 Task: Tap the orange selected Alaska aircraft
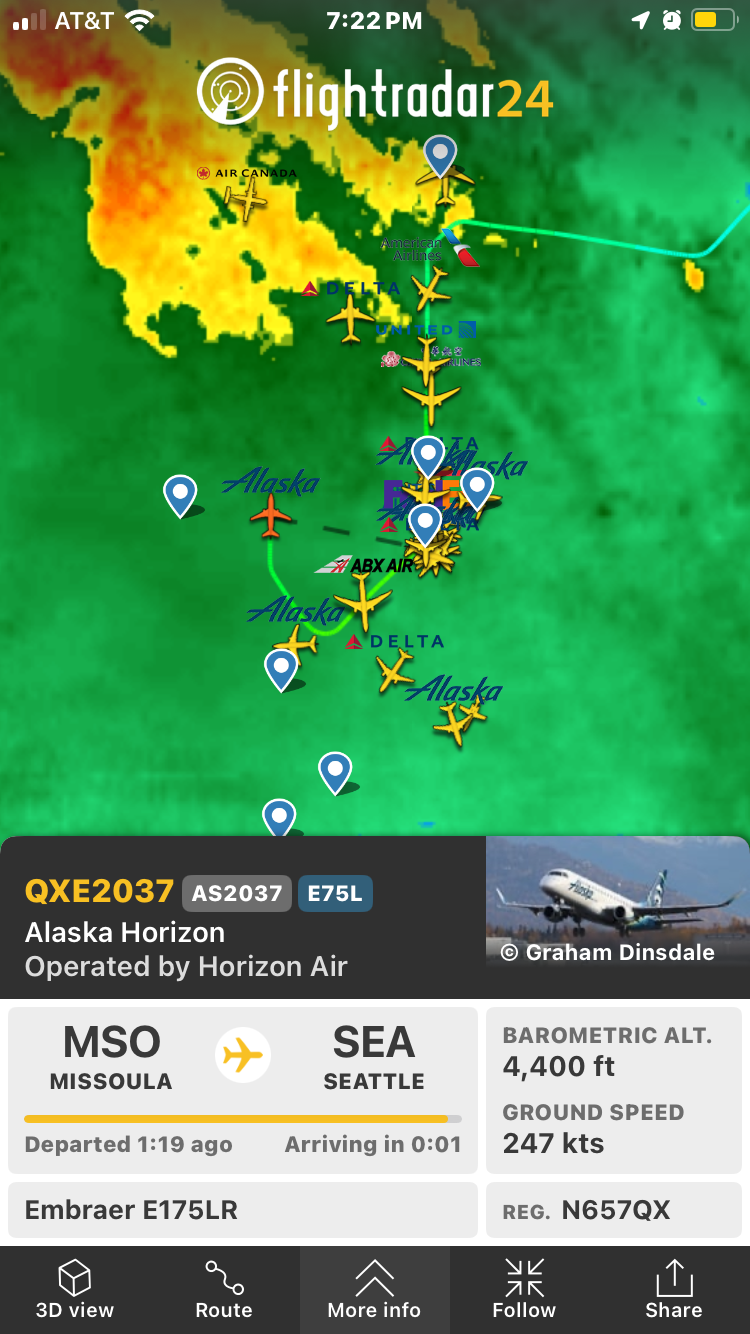[271, 516]
